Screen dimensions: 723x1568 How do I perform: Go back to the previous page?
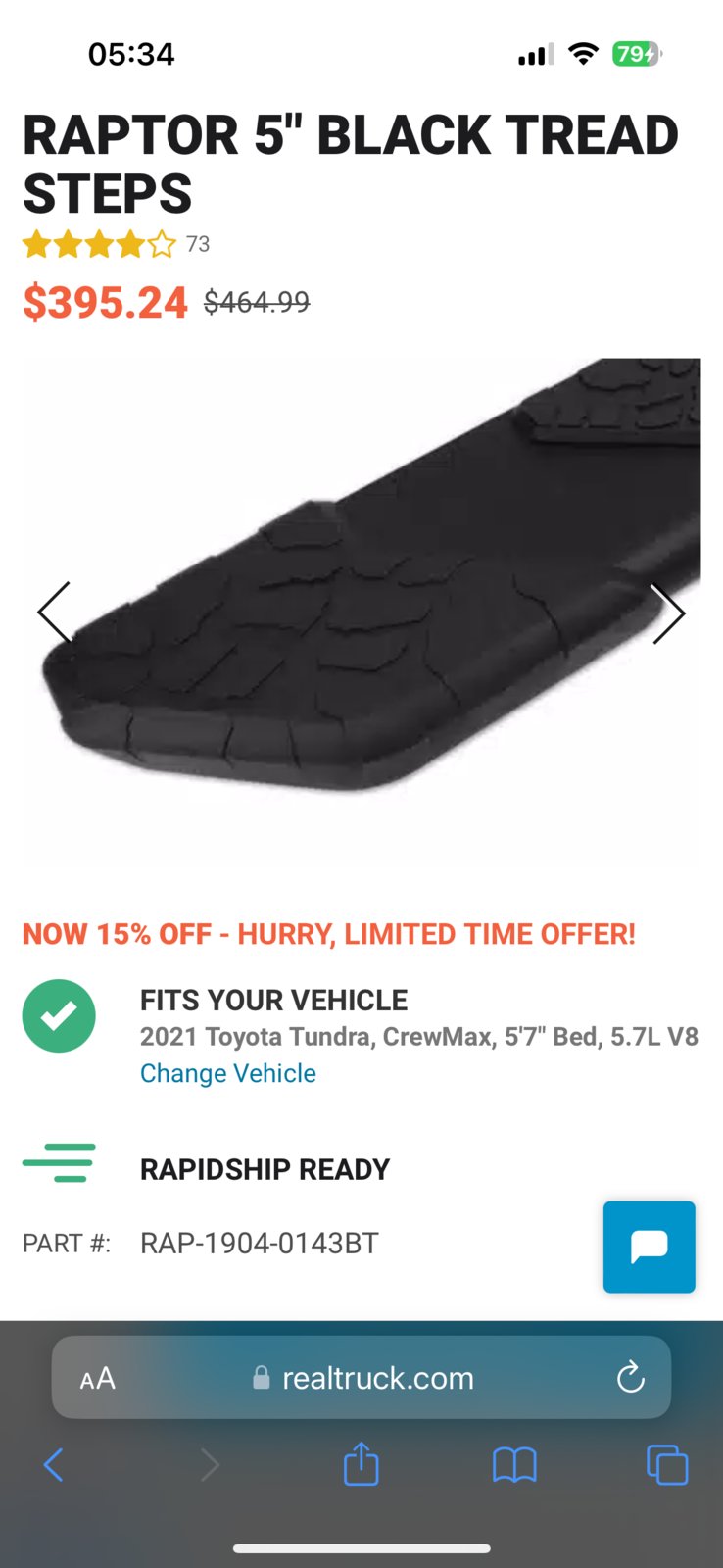point(54,1465)
